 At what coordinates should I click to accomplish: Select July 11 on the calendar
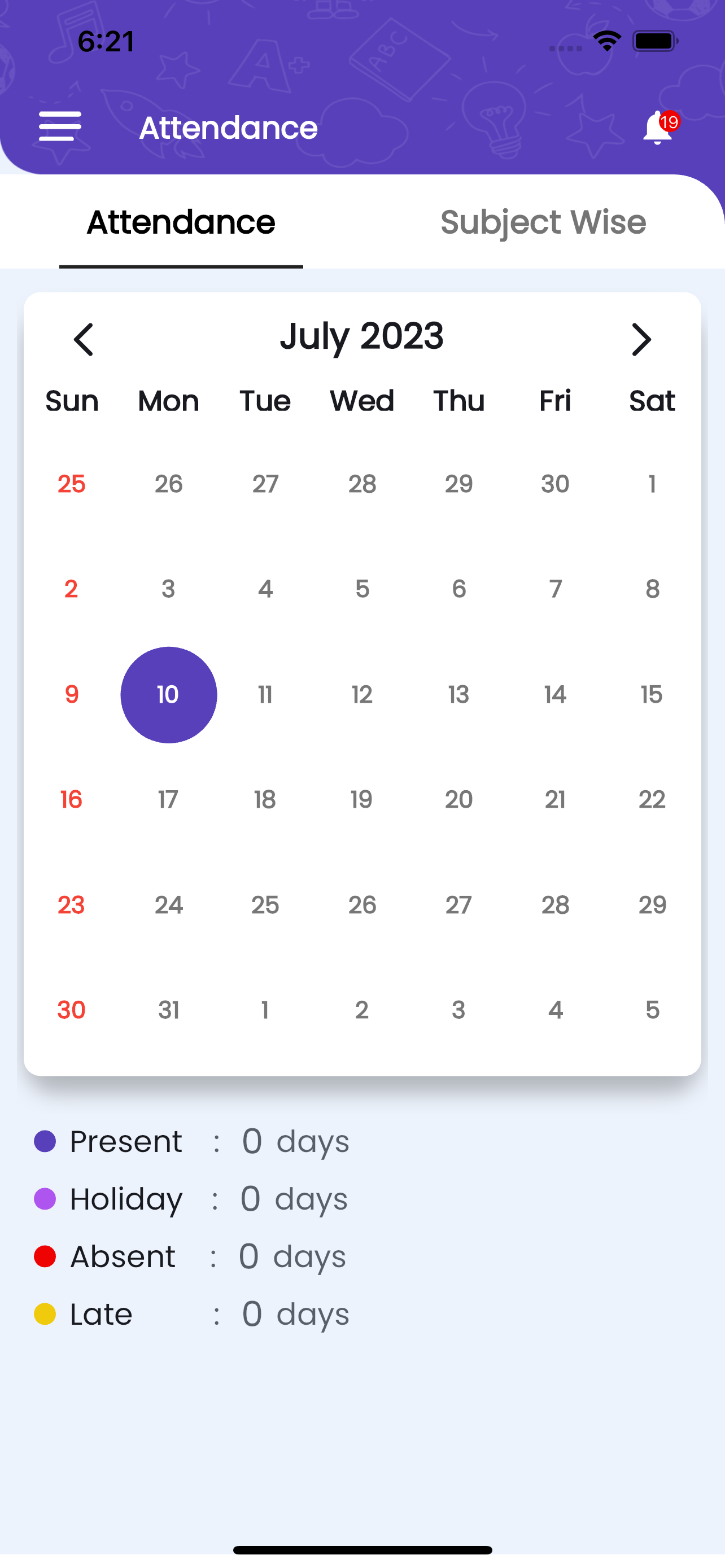tap(265, 694)
